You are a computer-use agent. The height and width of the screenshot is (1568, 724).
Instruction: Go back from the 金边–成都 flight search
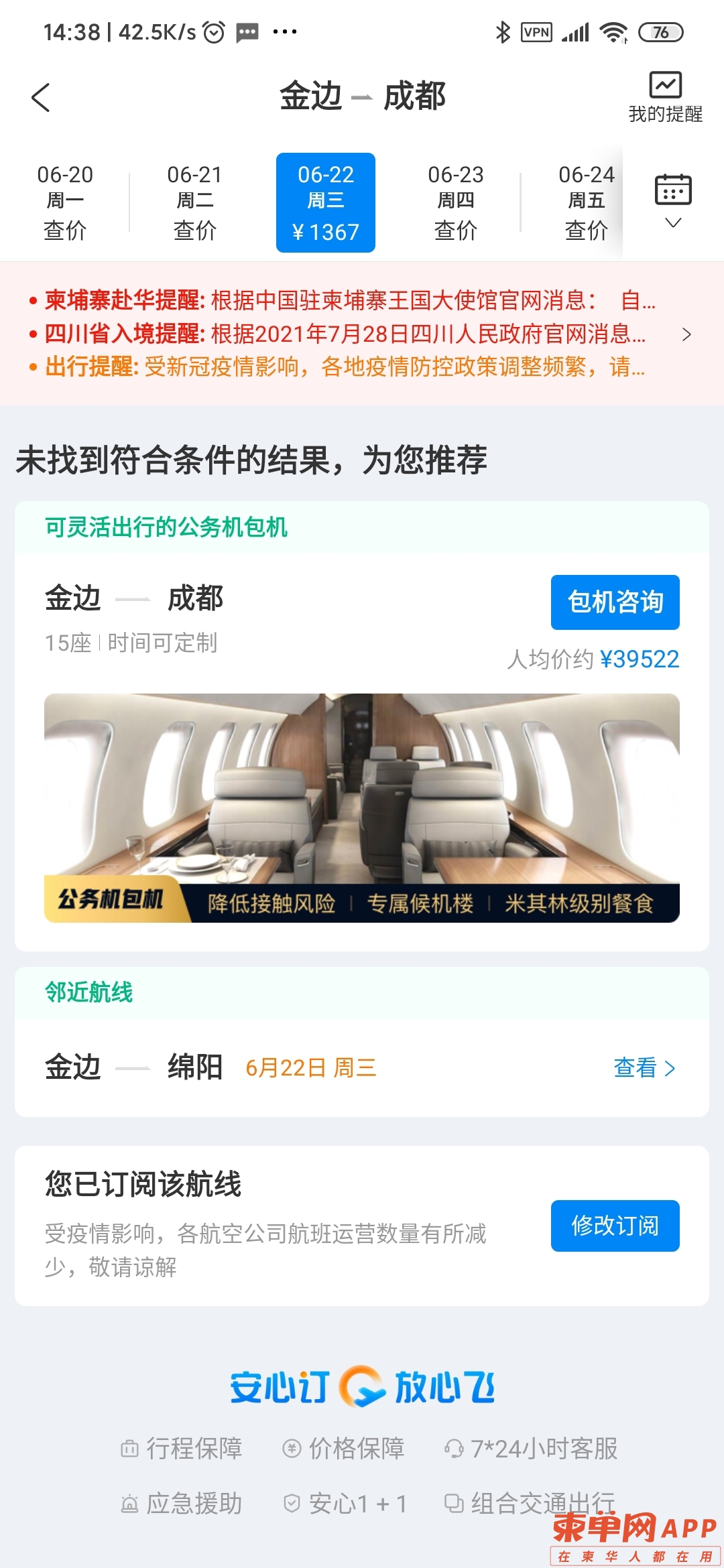[41, 98]
